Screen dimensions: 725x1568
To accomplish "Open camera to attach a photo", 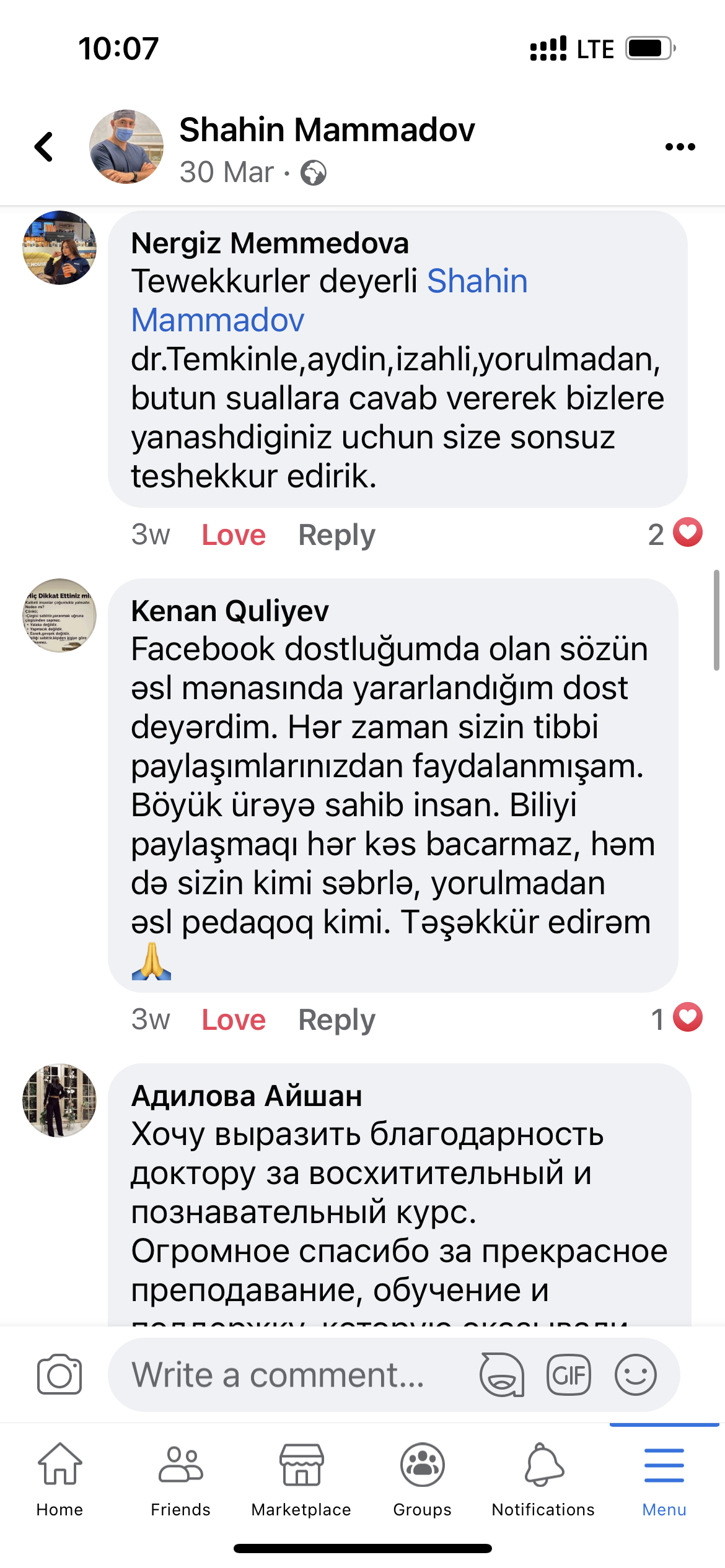I will (x=59, y=1375).
